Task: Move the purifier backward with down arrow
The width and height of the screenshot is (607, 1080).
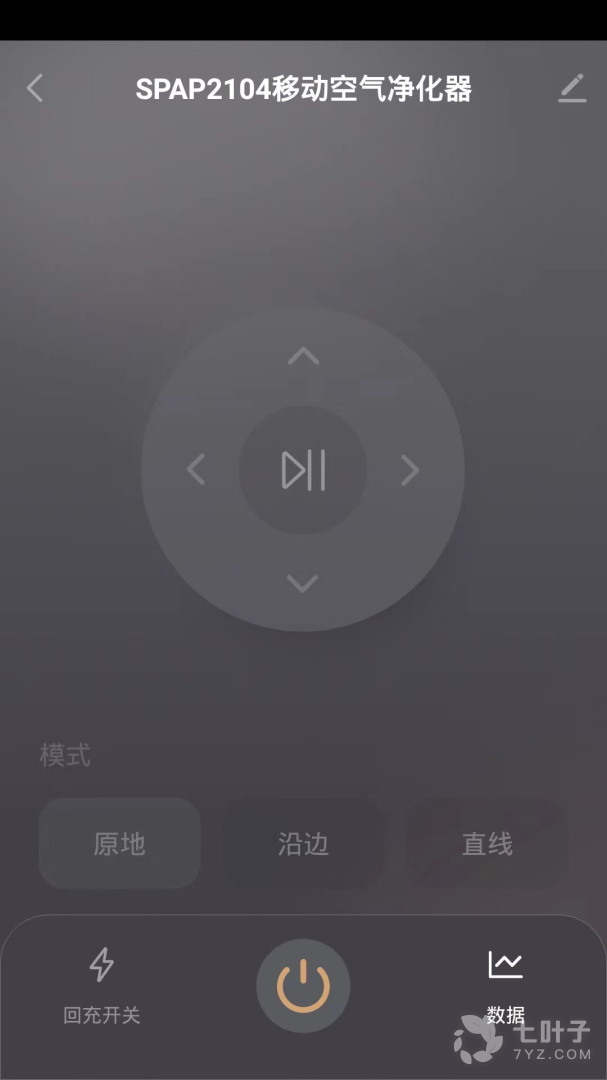Action: [x=303, y=583]
